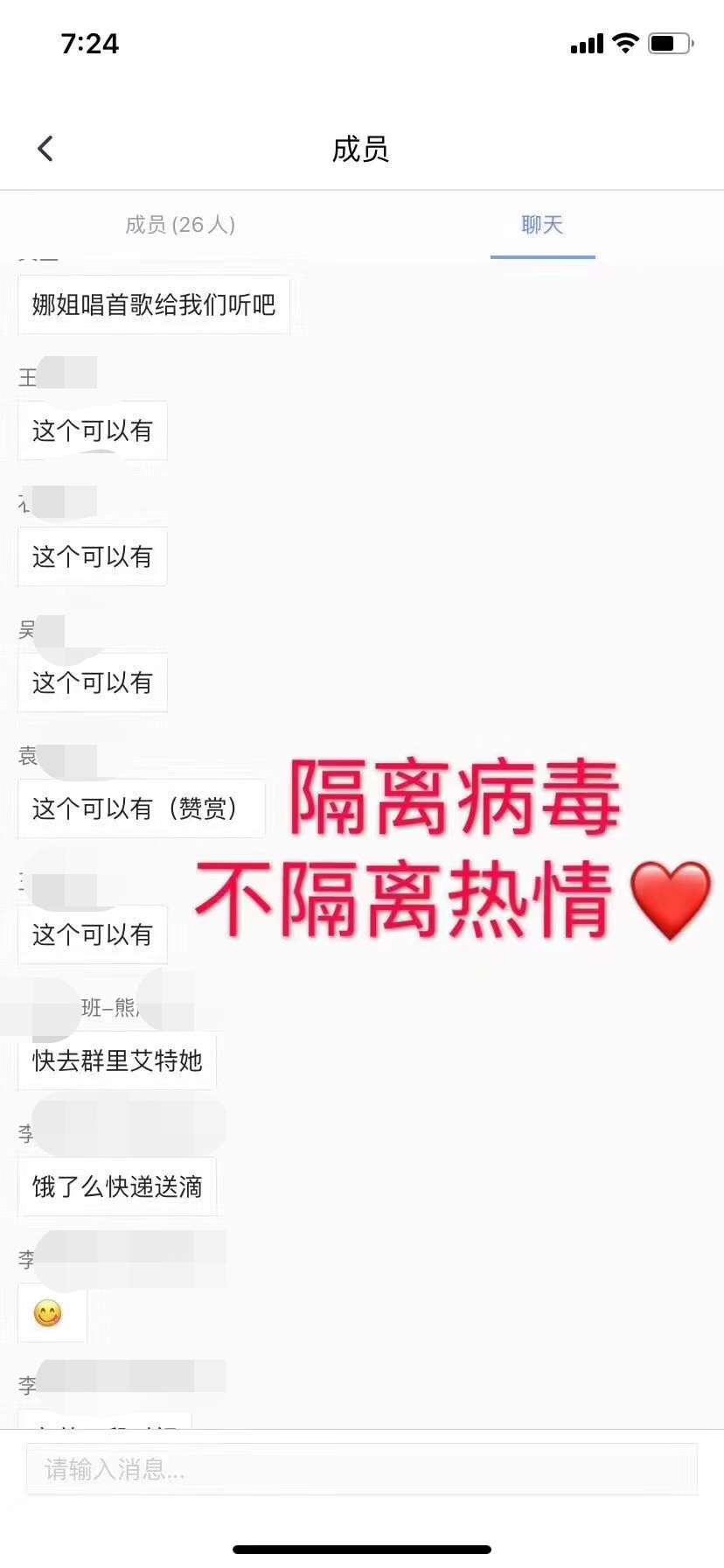Image resolution: width=724 pixels, height=1568 pixels.
Task: Focus the 请输入消息 message input field
Action: point(362,1469)
